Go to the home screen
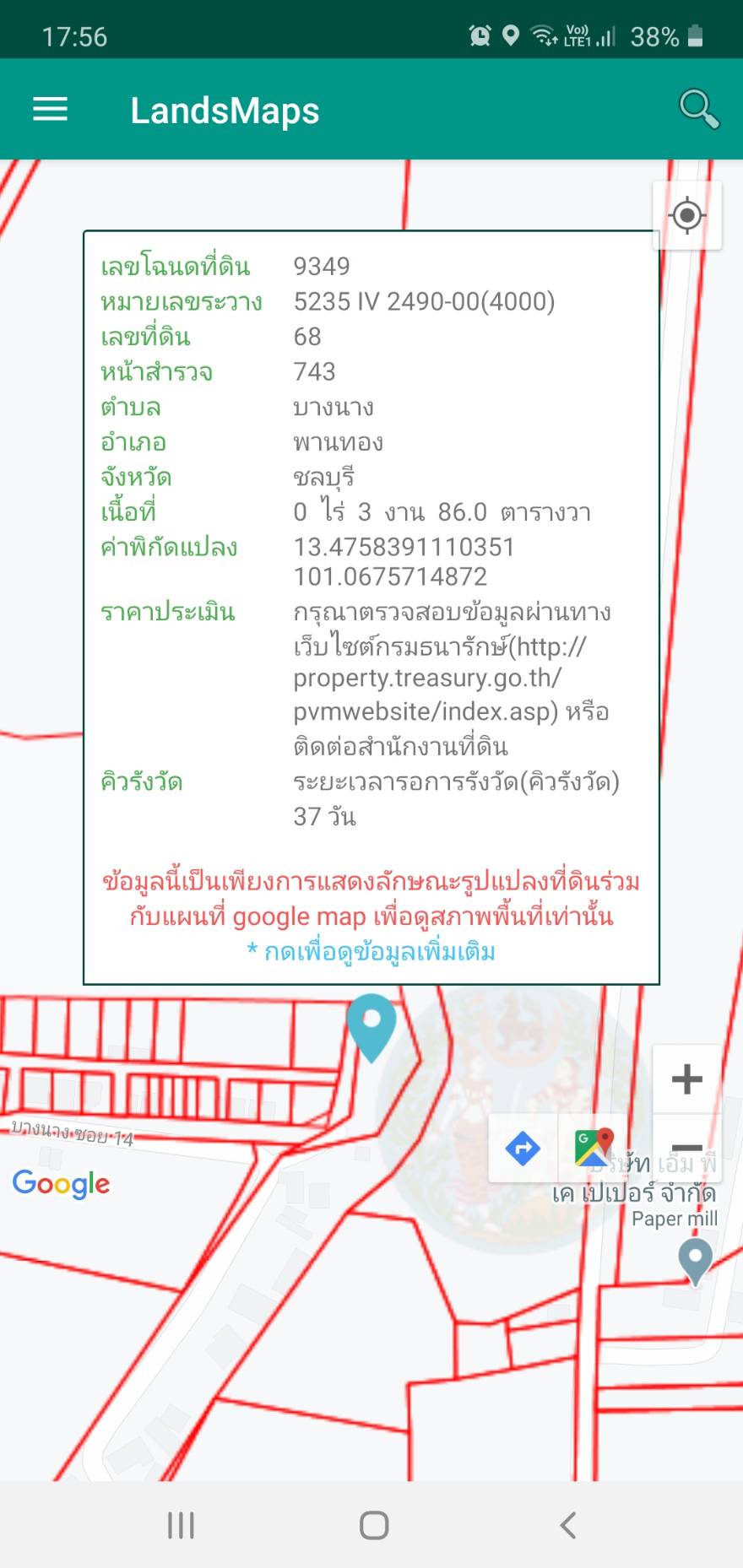Image resolution: width=743 pixels, height=1568 pixels. pyautogui.click(x=373, y=1525)
